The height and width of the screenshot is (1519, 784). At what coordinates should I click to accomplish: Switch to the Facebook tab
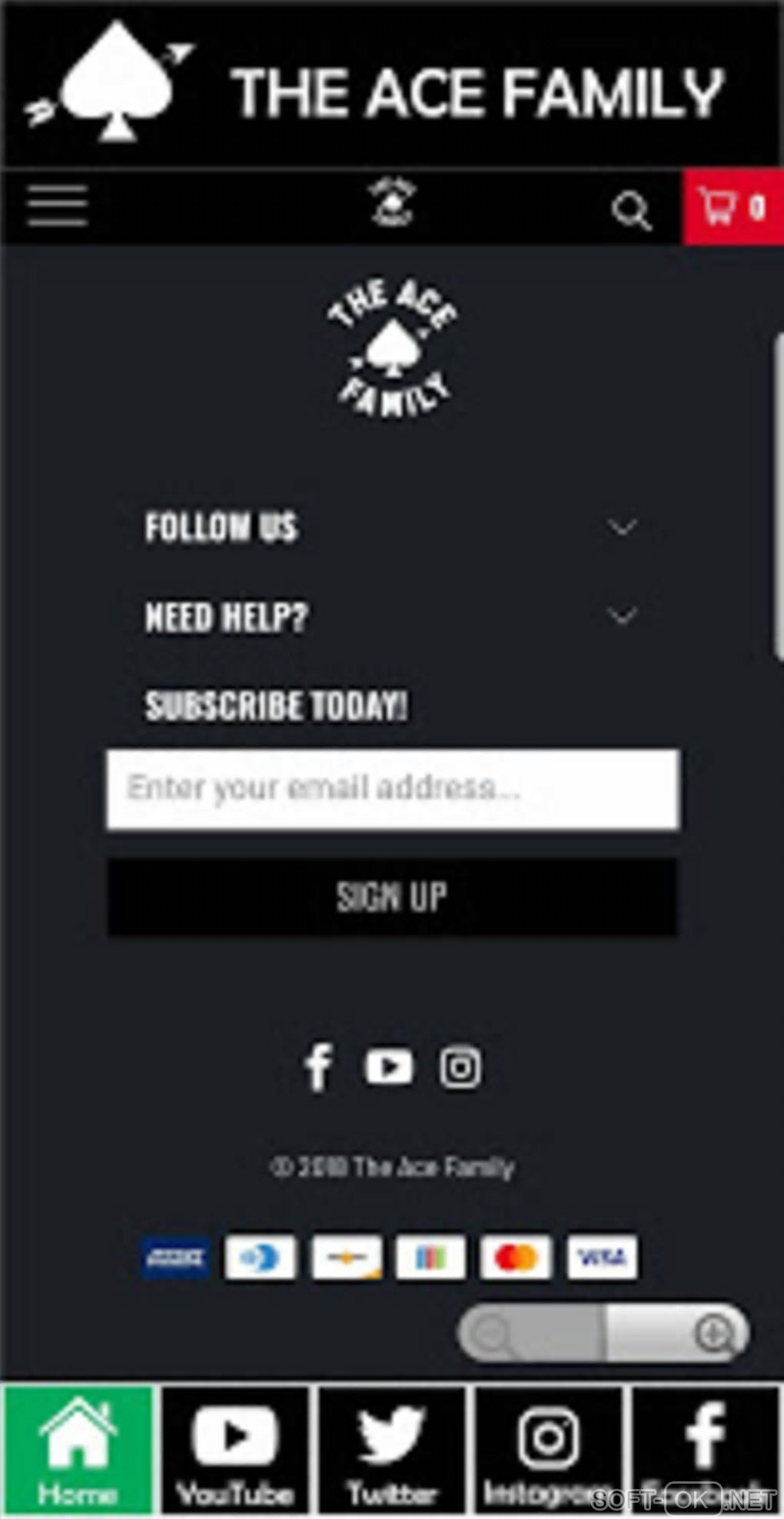(706, 1448)
